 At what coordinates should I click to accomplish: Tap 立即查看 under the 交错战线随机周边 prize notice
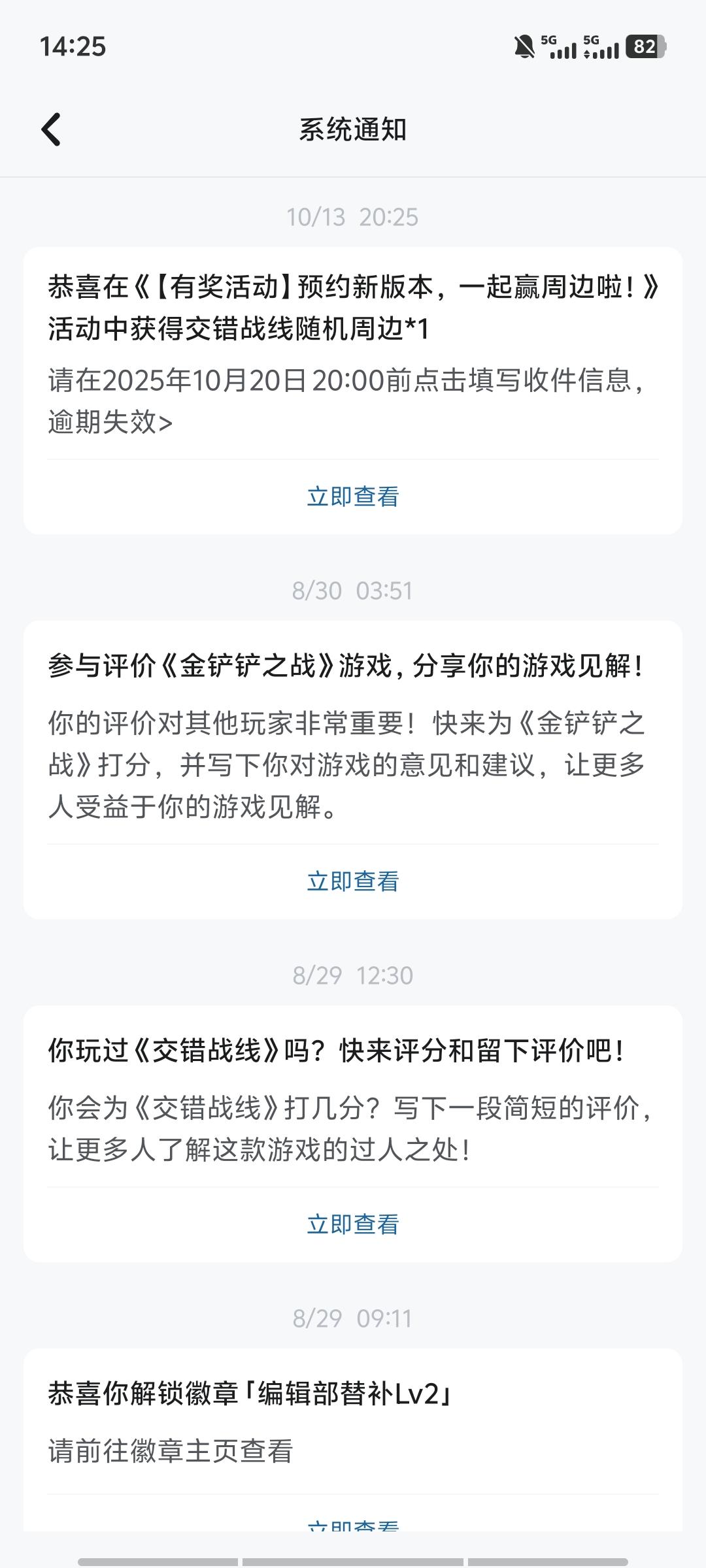(x=353, y=497)
